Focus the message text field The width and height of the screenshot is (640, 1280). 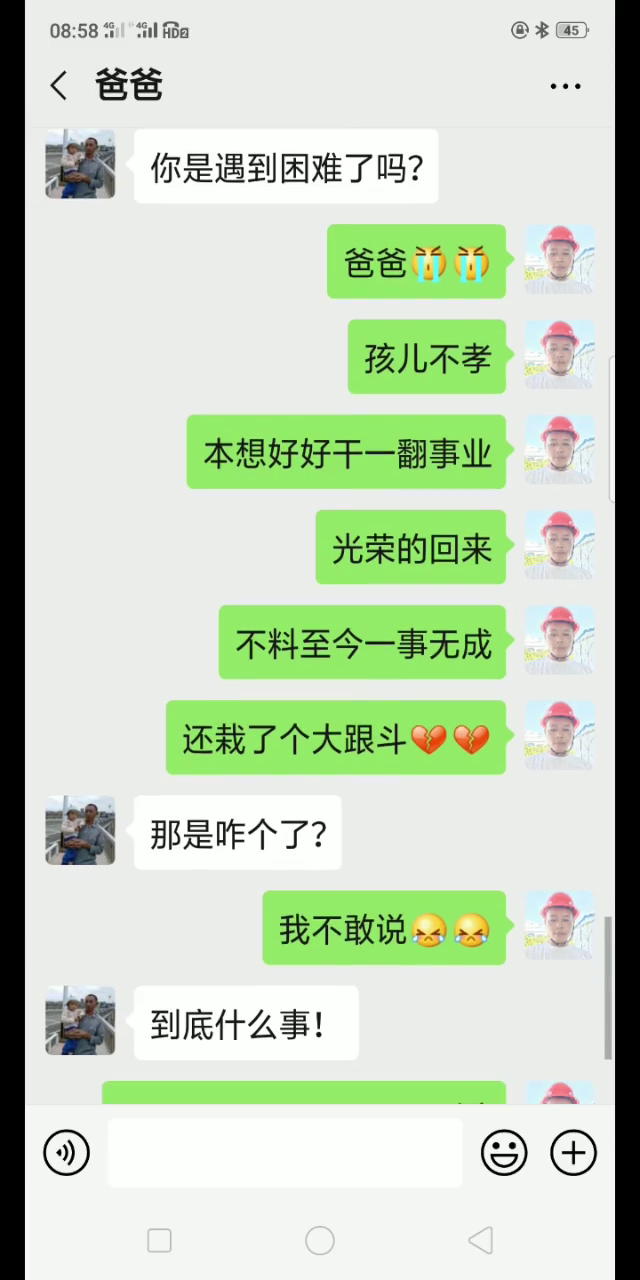click(x=285, y=1153)
